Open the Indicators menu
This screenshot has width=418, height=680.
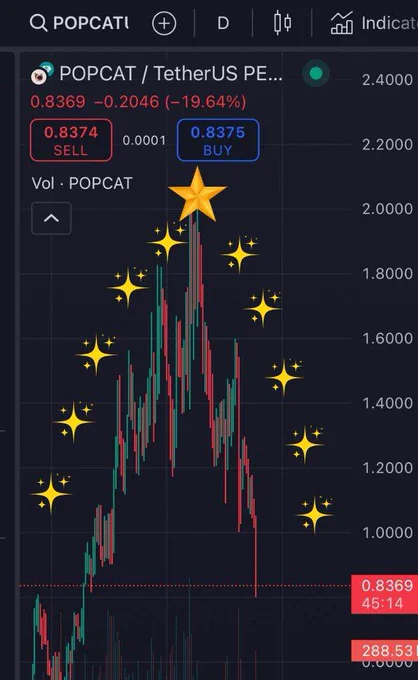[x=374, y=23]
